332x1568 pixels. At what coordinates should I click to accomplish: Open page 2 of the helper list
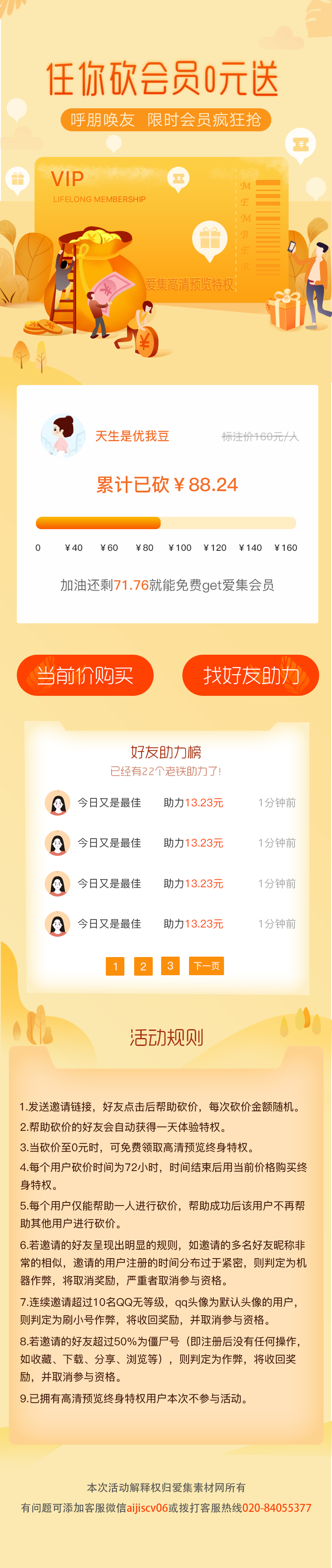pos(143,966)
